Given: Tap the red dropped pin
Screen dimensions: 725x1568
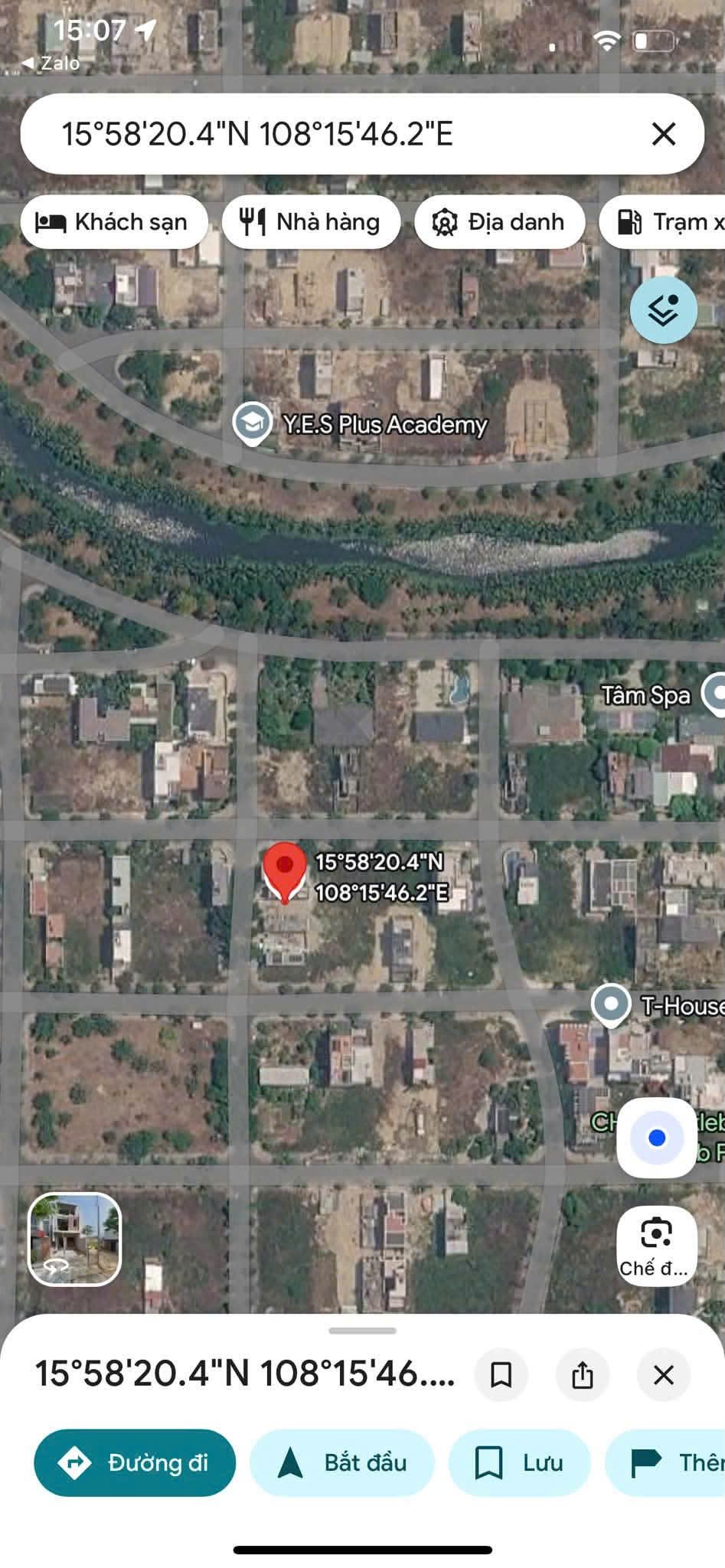Looking at the screenshot, I should [285, 872].
